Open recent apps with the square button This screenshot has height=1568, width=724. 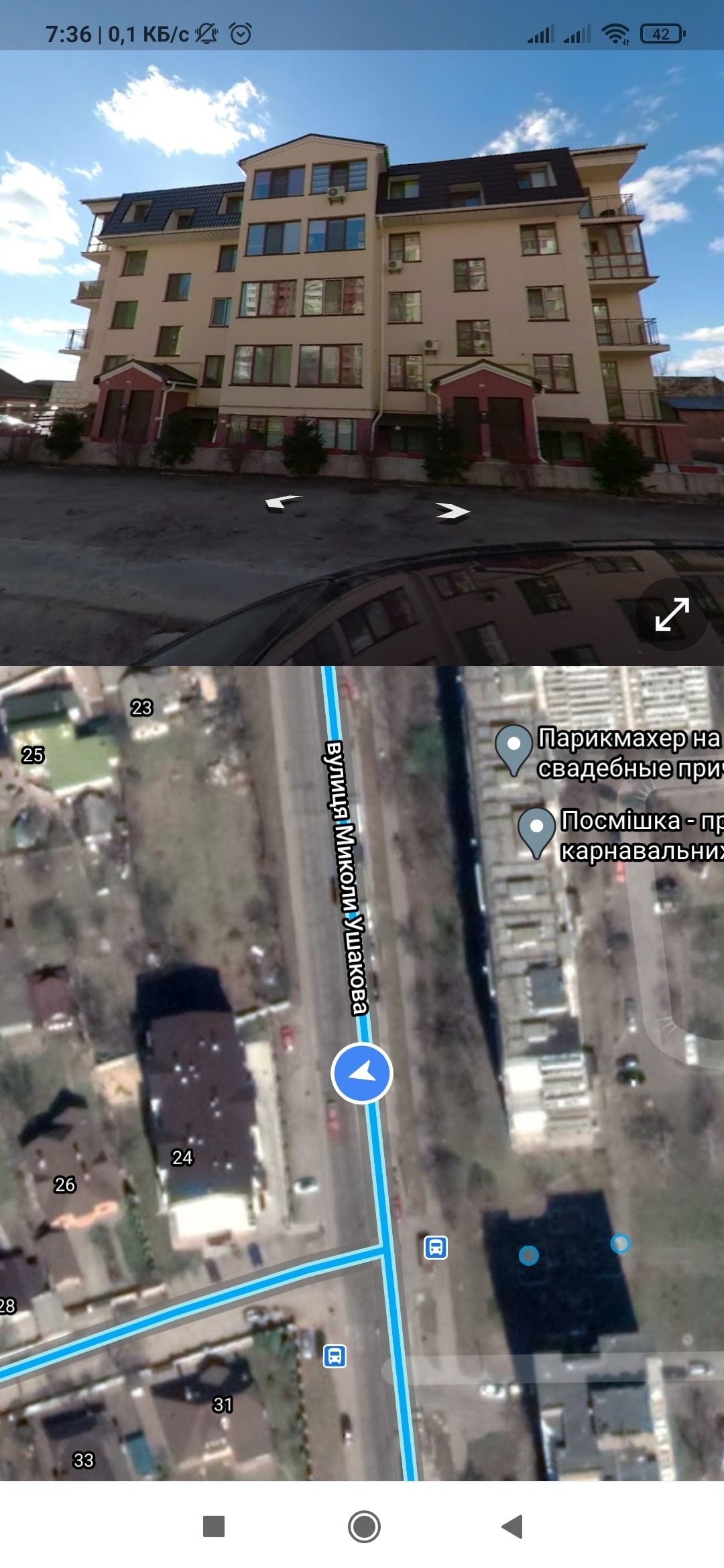coord(214,1526)
